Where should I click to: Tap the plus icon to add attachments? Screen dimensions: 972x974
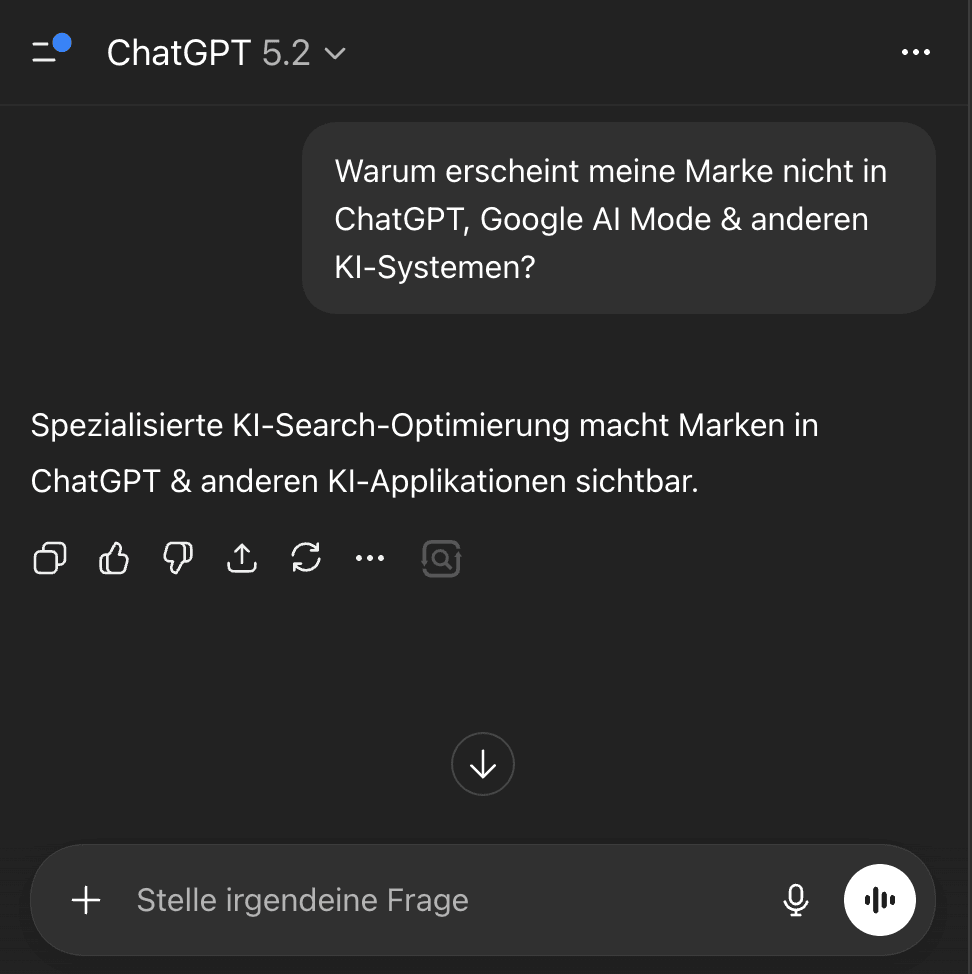87,900
